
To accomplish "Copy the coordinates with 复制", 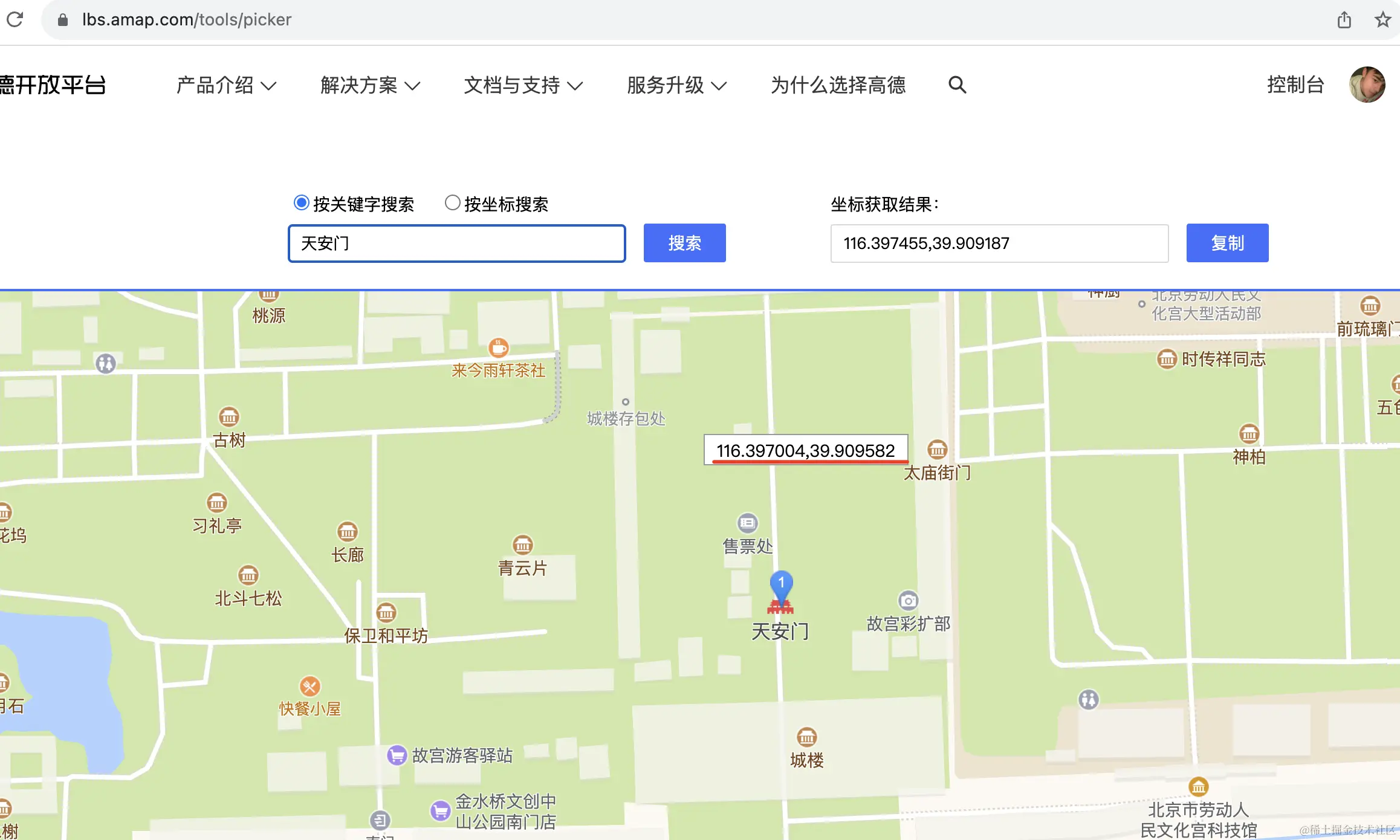I will (1227, 243).
